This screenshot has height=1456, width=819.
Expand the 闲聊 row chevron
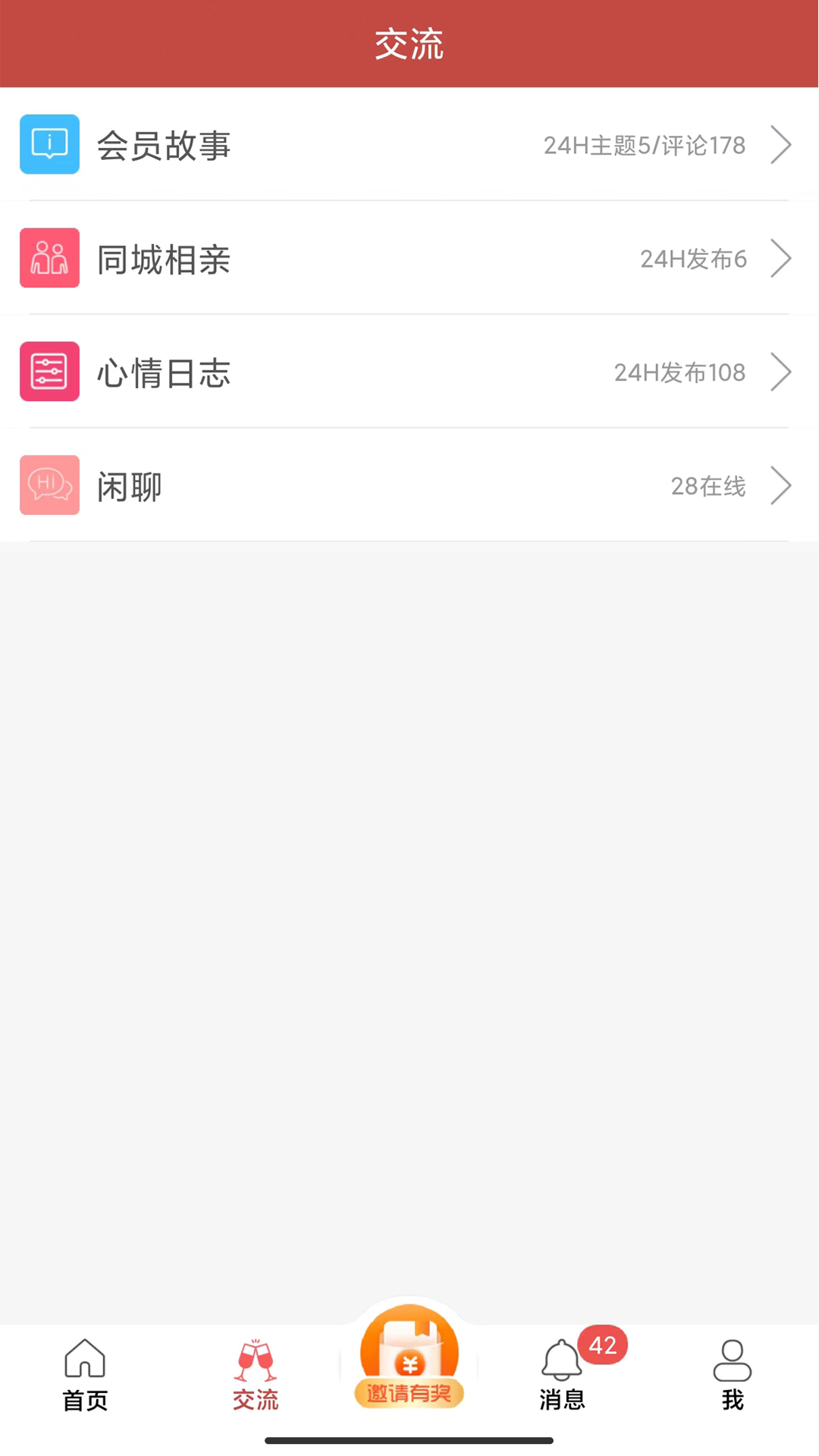(x=781, y=485)
